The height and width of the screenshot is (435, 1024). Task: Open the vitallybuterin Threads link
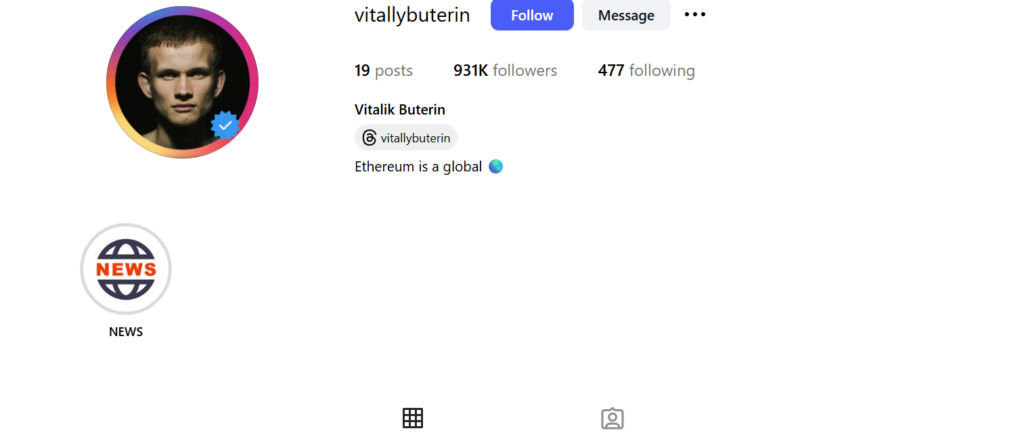[406, 138]
